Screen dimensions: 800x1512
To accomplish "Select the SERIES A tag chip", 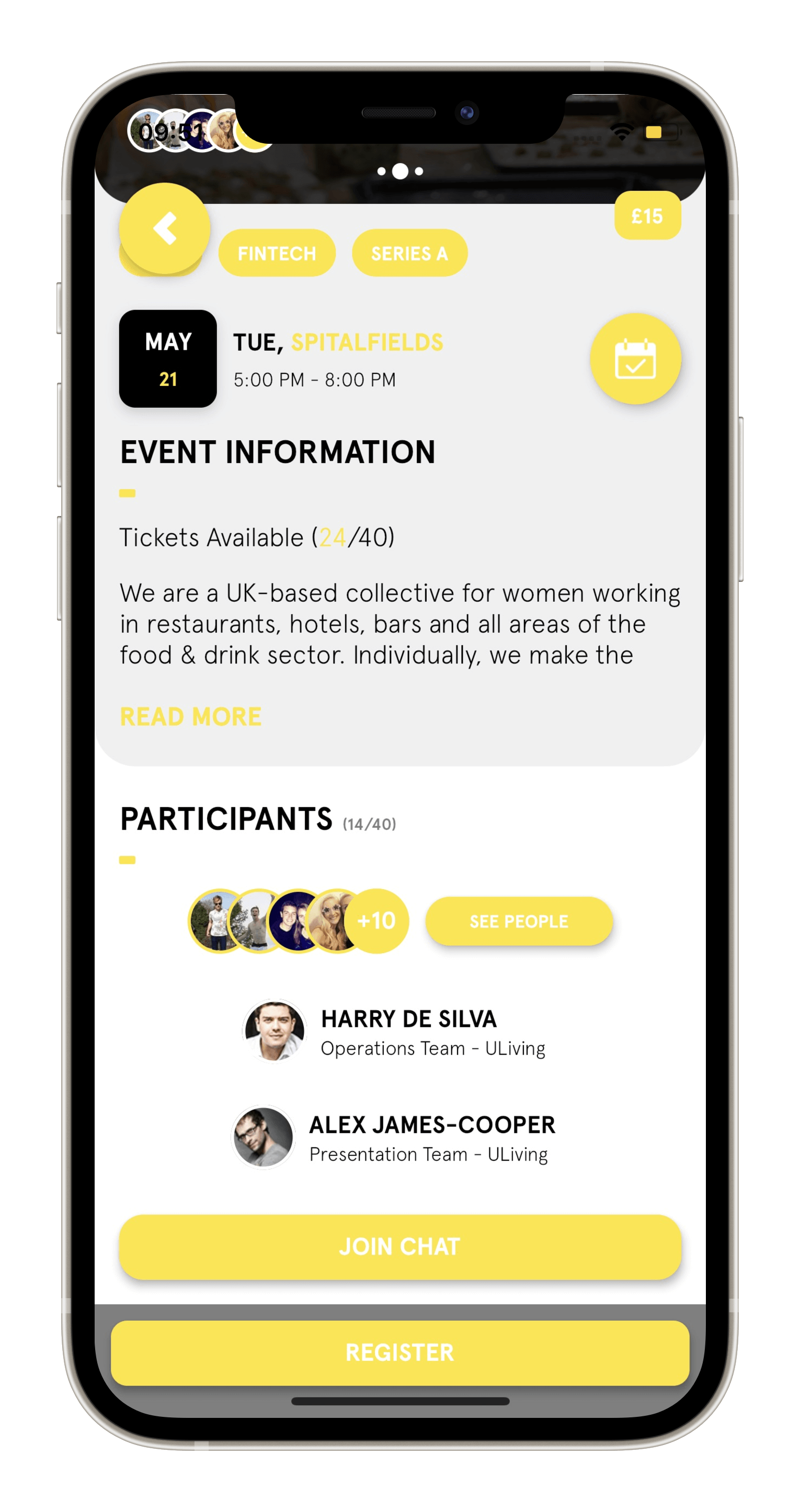I will [409, 254].
